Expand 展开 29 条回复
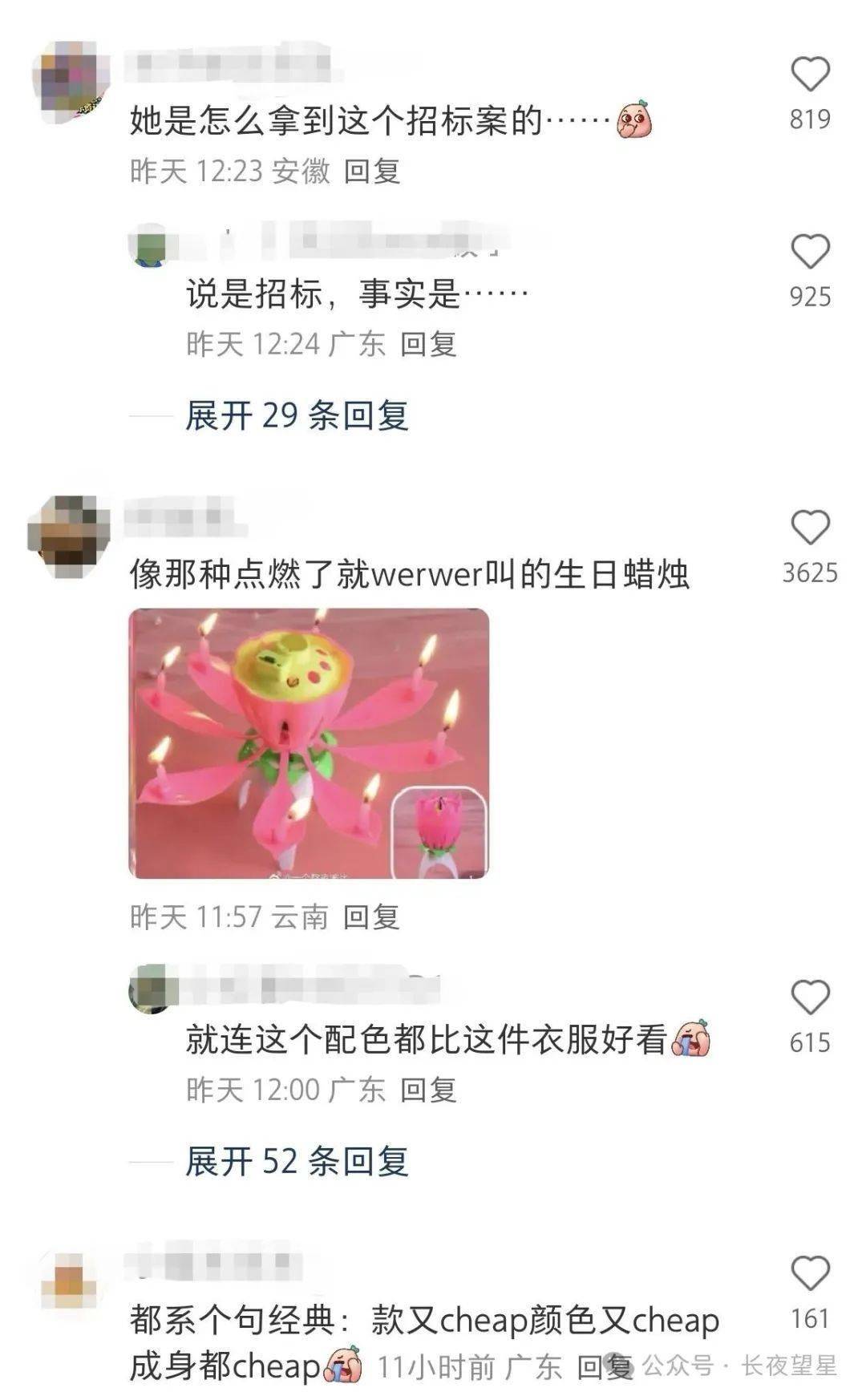 (x=297, y=415)
